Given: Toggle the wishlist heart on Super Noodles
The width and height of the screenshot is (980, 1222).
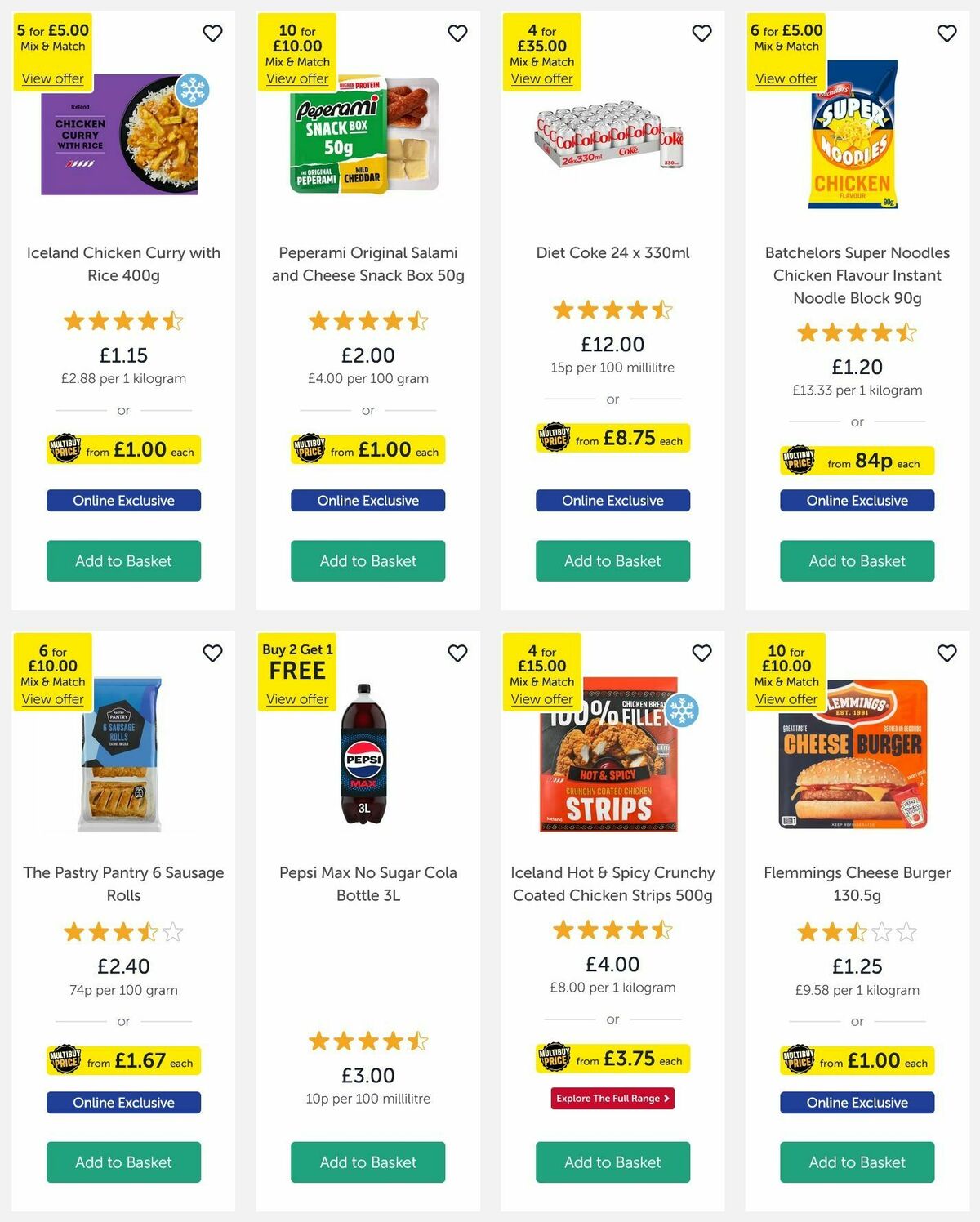Looking at the screenshot, I should 947,33.
